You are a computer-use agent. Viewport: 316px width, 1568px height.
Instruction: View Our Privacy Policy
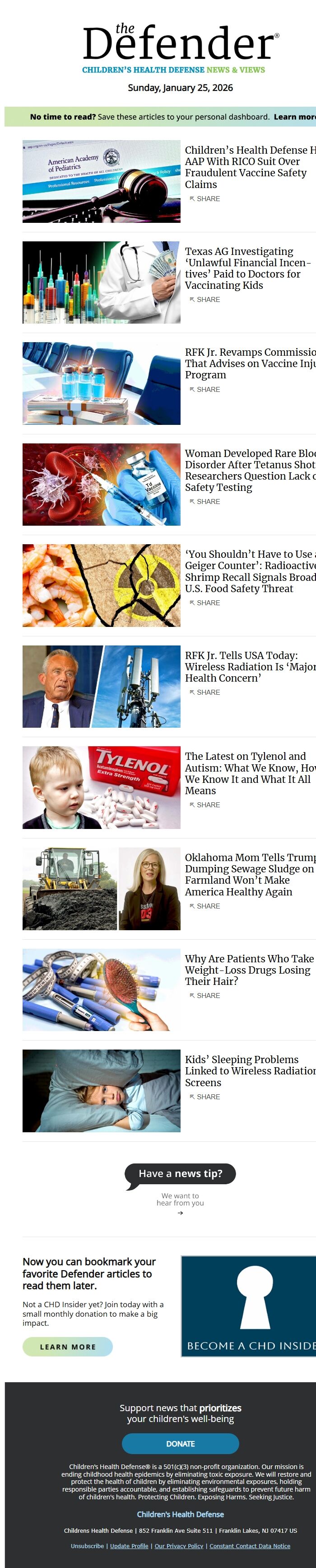coord(179,1545)
